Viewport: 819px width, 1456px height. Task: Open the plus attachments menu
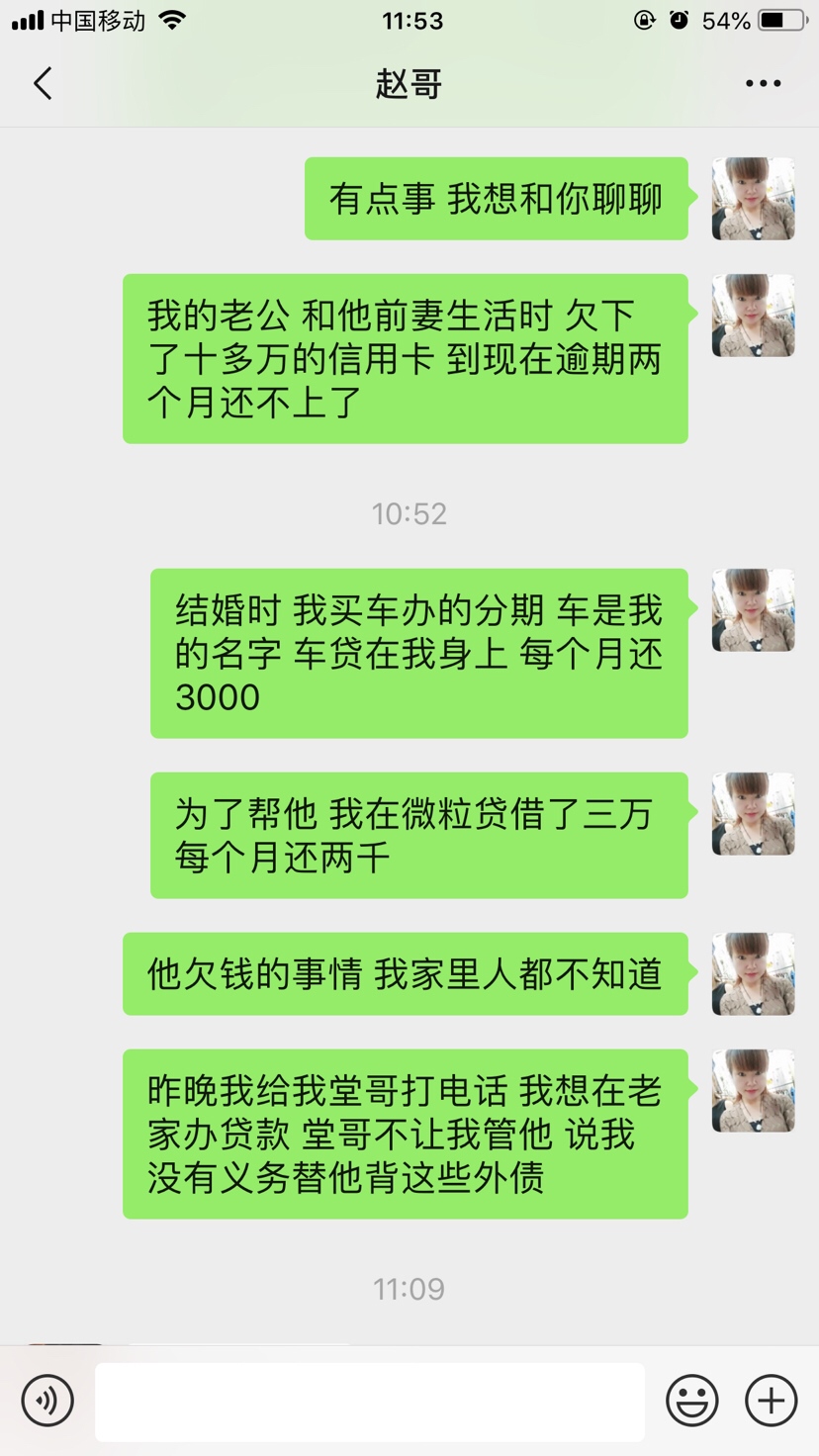[x=771, y=1401]
